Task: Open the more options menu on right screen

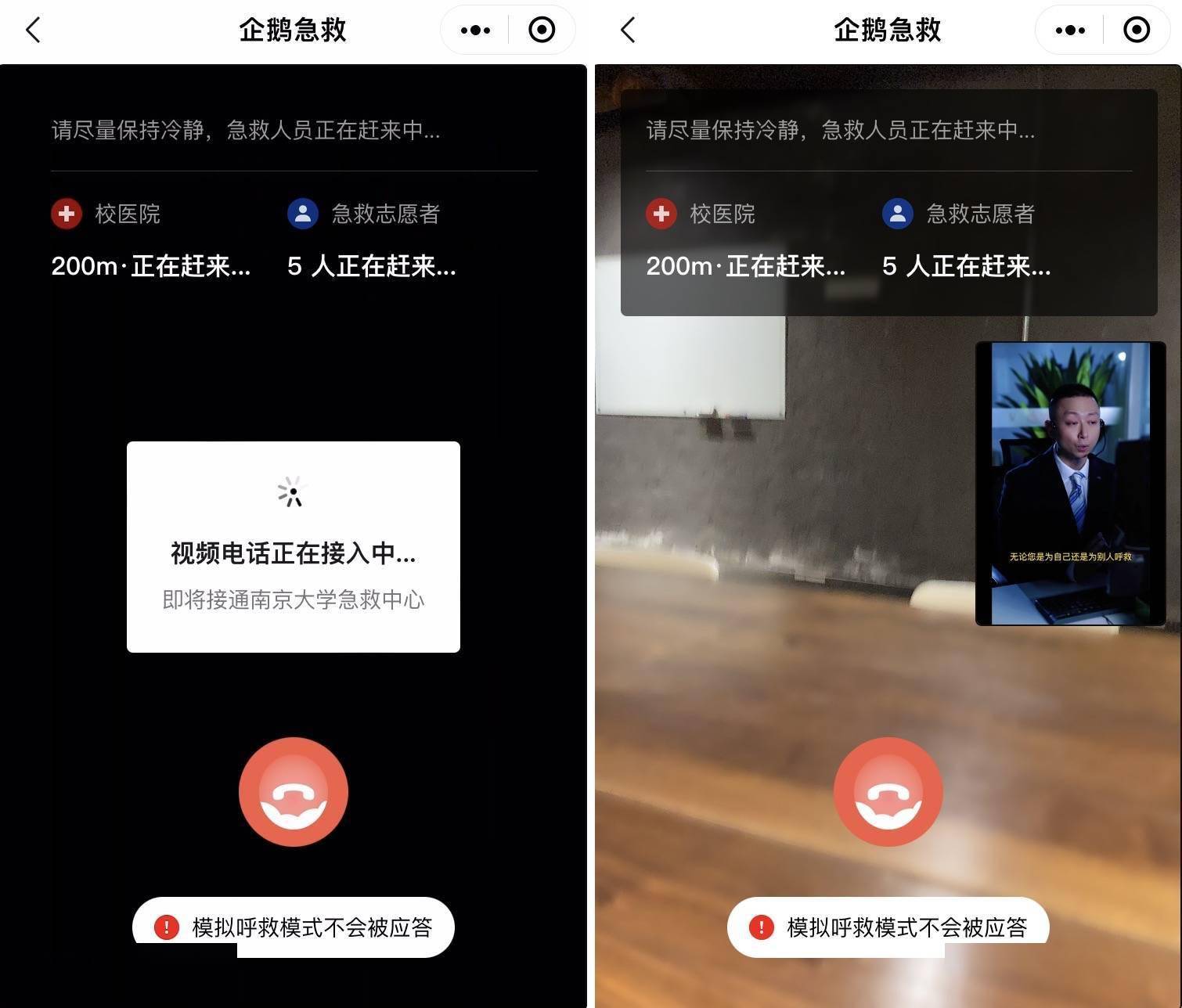Action: (x=1070, y=31)
